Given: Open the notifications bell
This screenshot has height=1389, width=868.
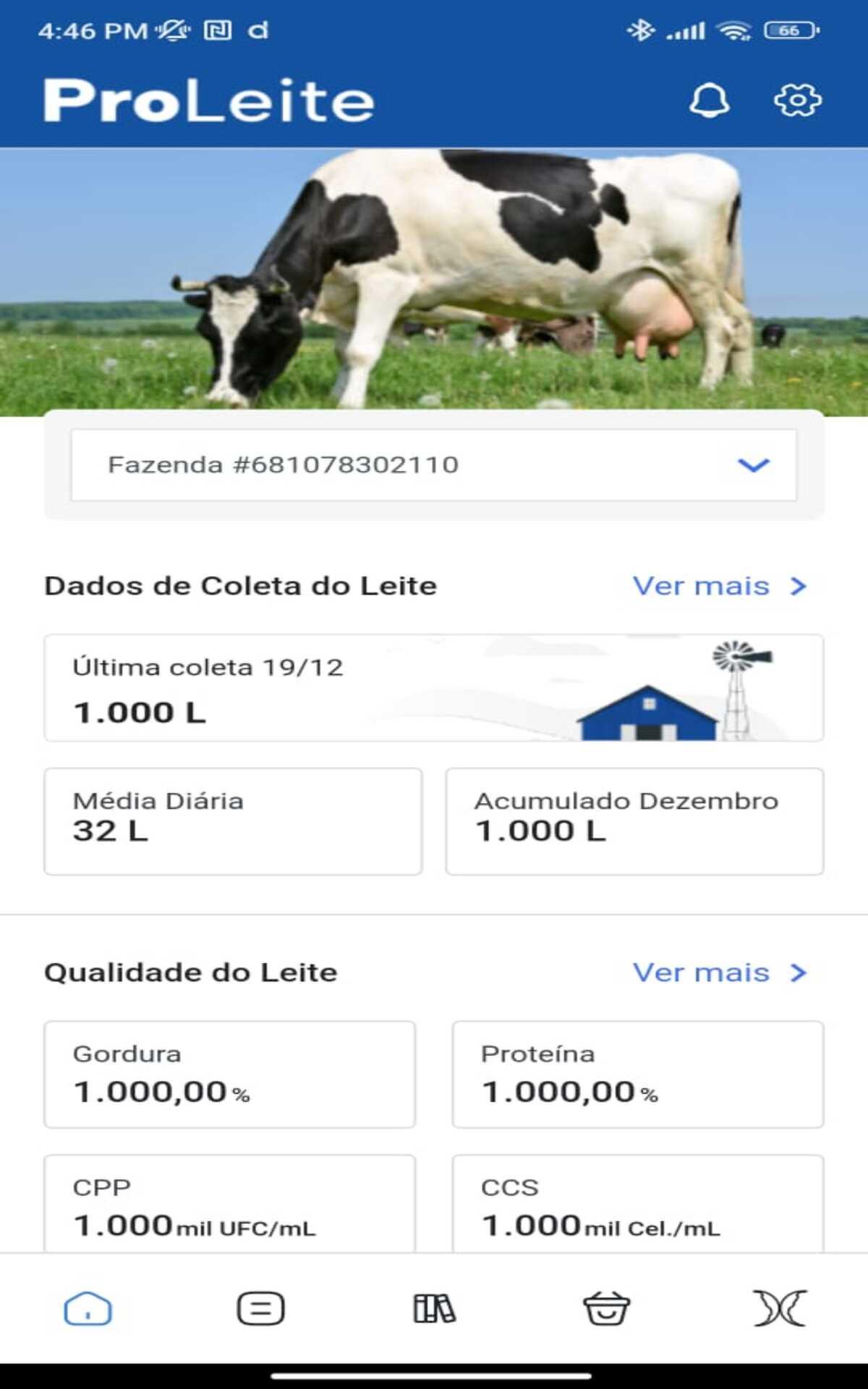Looking at the screenshot, I should tap(709, 100).
